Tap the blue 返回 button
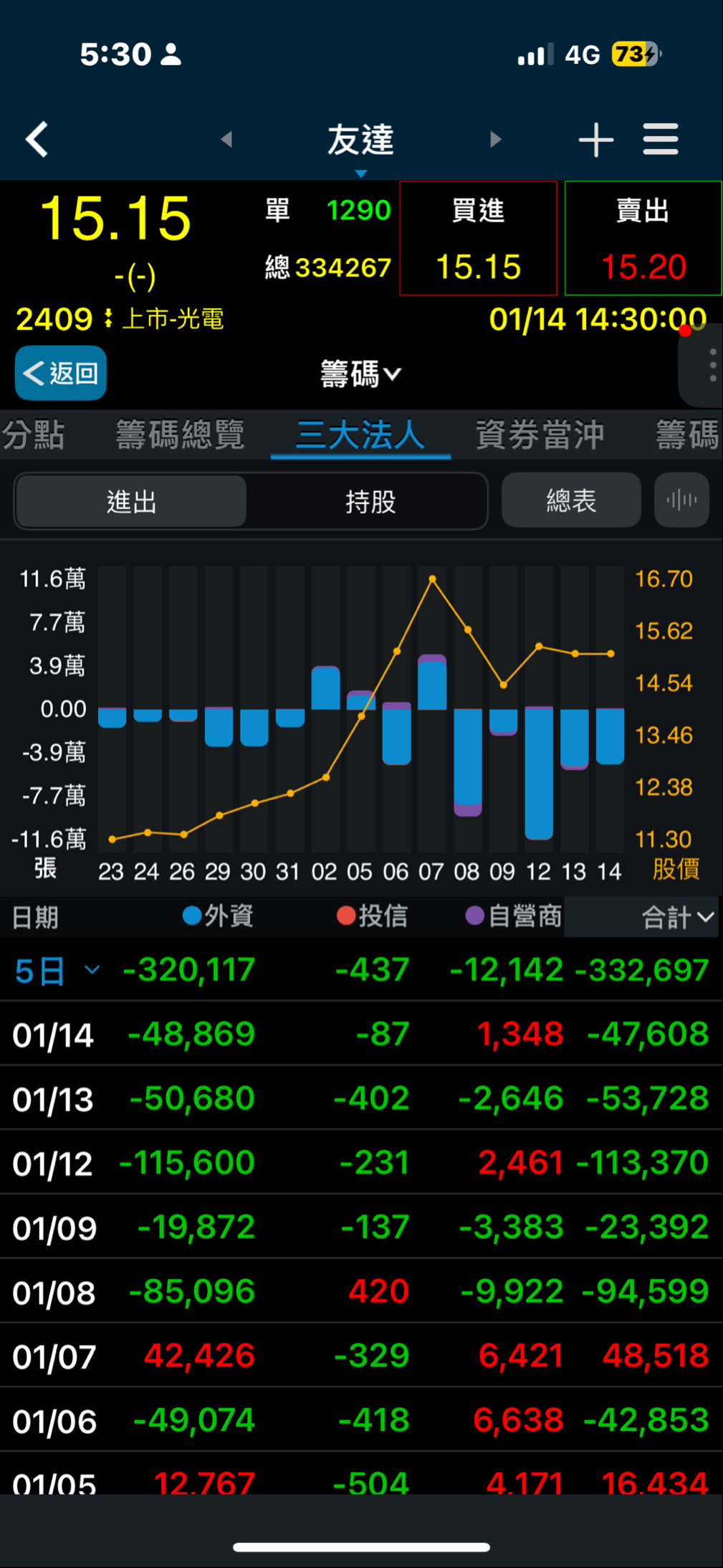This screenshot has width=723, height=1568. tap(61, 373)
